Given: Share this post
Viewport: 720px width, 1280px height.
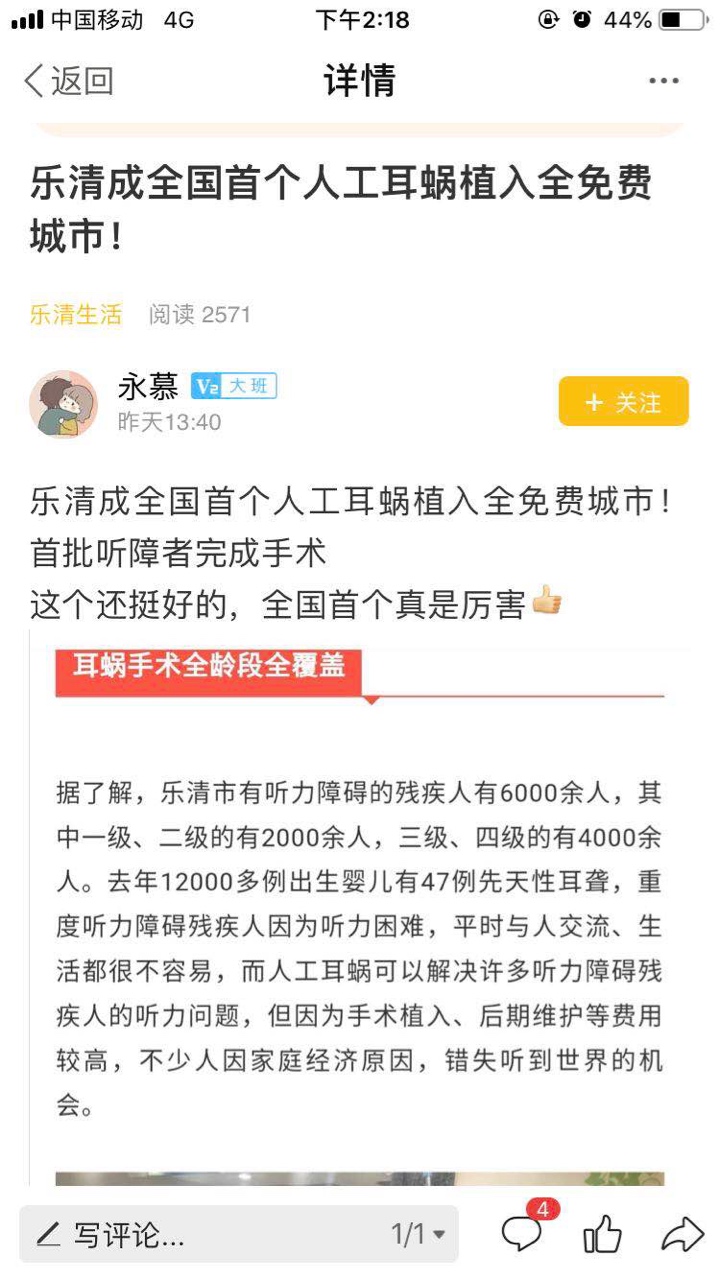Looking at the screenshot, I should [682, 1235].
